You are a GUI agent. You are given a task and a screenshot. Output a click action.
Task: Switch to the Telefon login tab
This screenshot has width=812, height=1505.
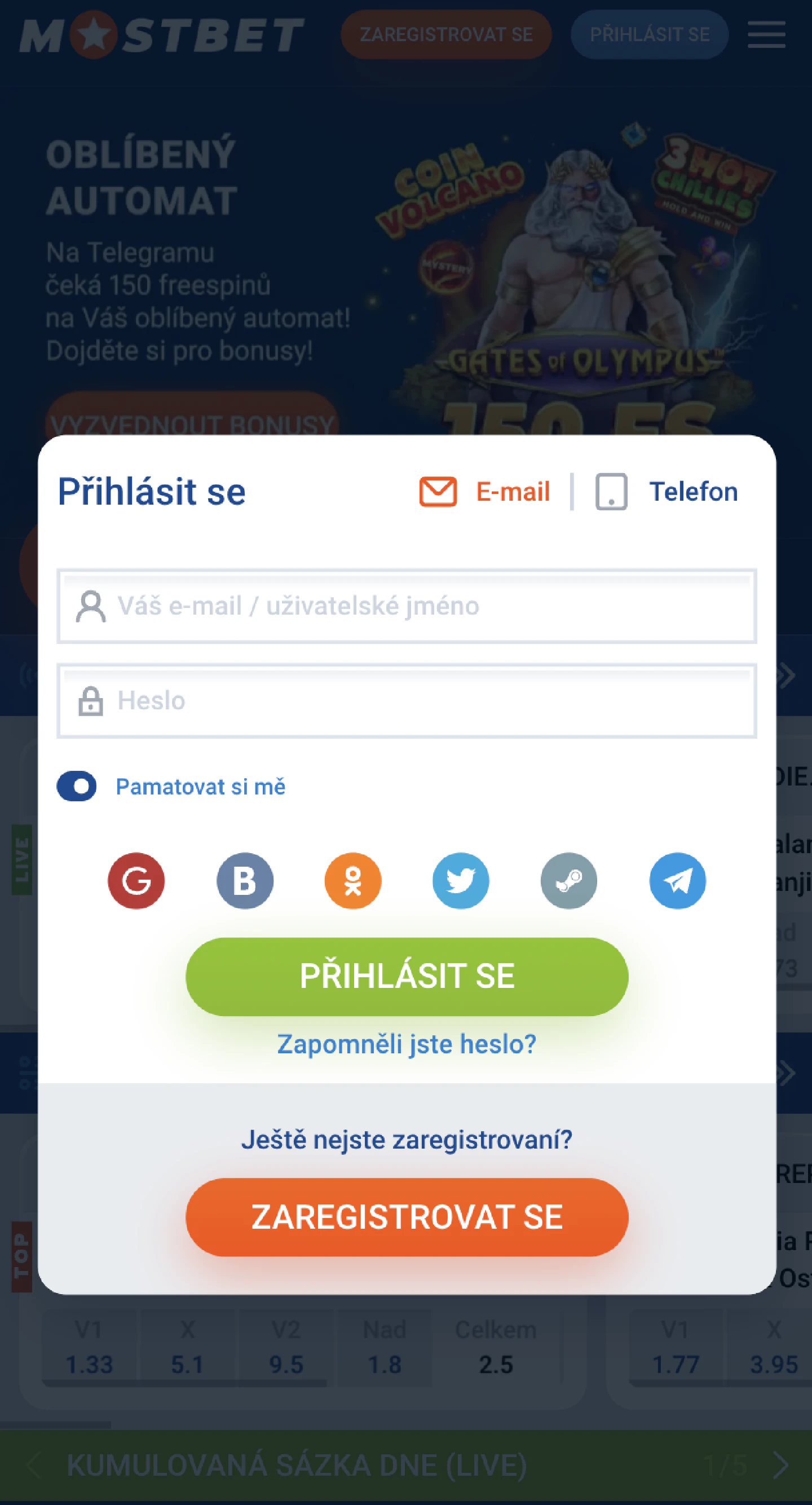click(667, 491)
